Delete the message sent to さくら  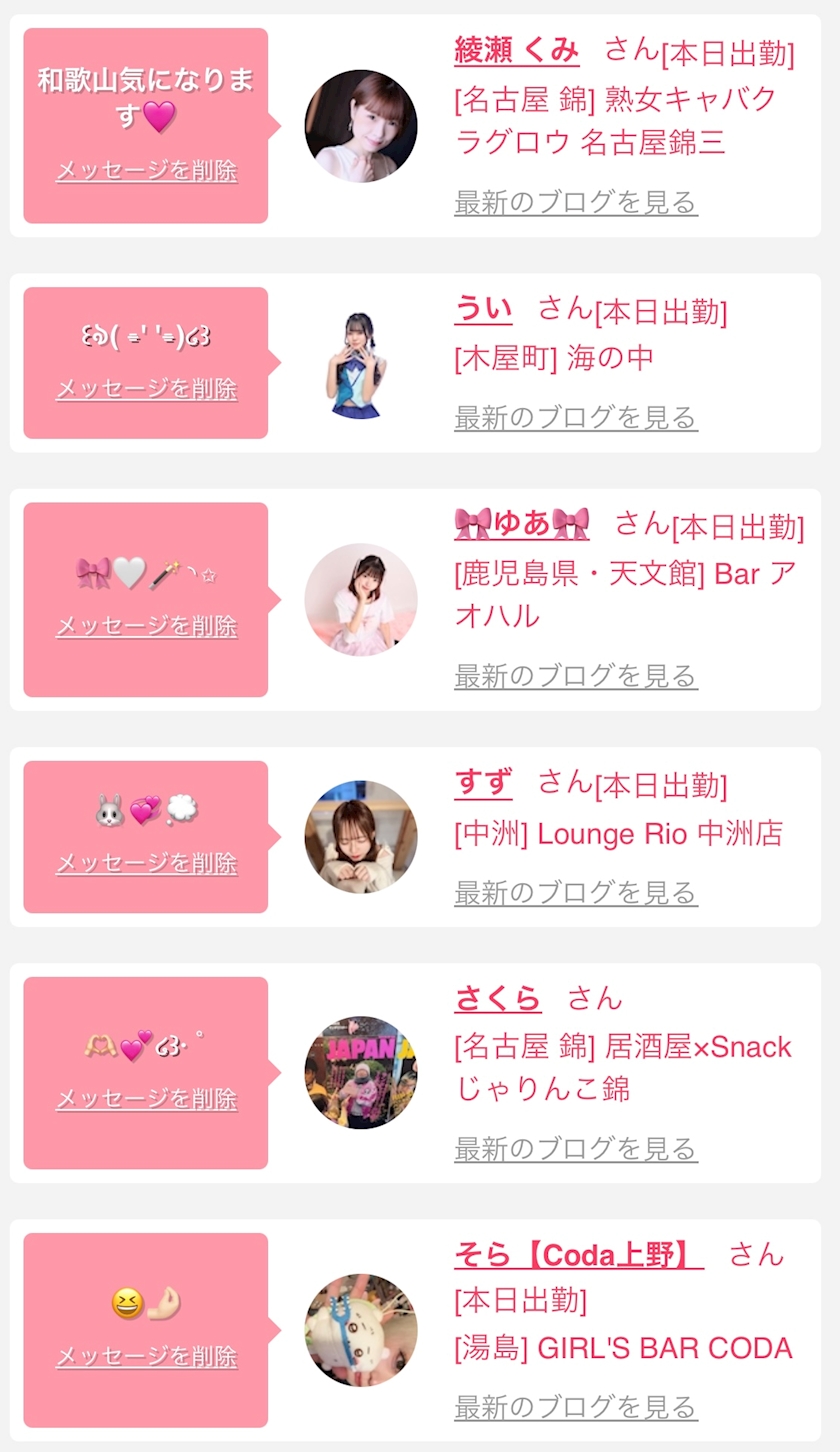click(x=146, y=1098)
